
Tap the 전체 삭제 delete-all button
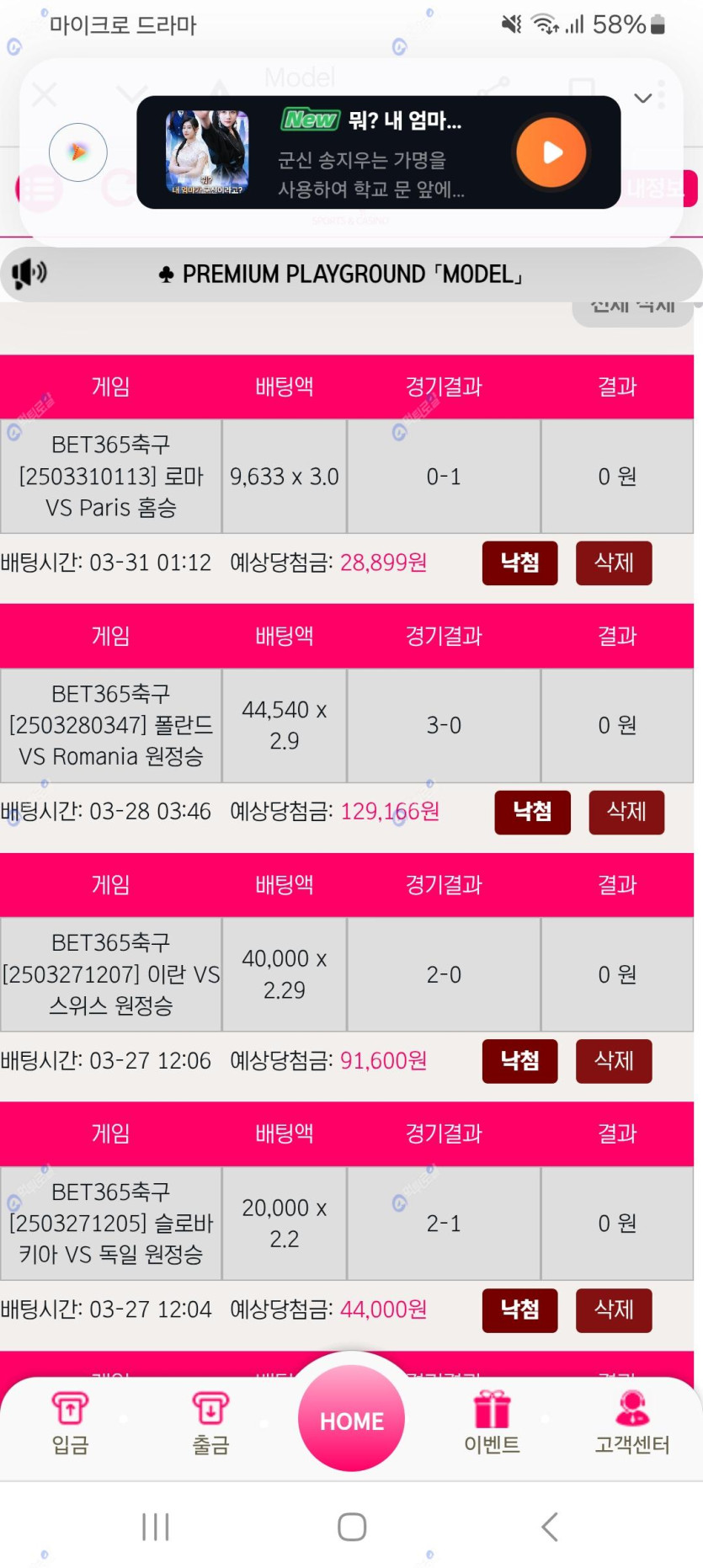(632, 308)
